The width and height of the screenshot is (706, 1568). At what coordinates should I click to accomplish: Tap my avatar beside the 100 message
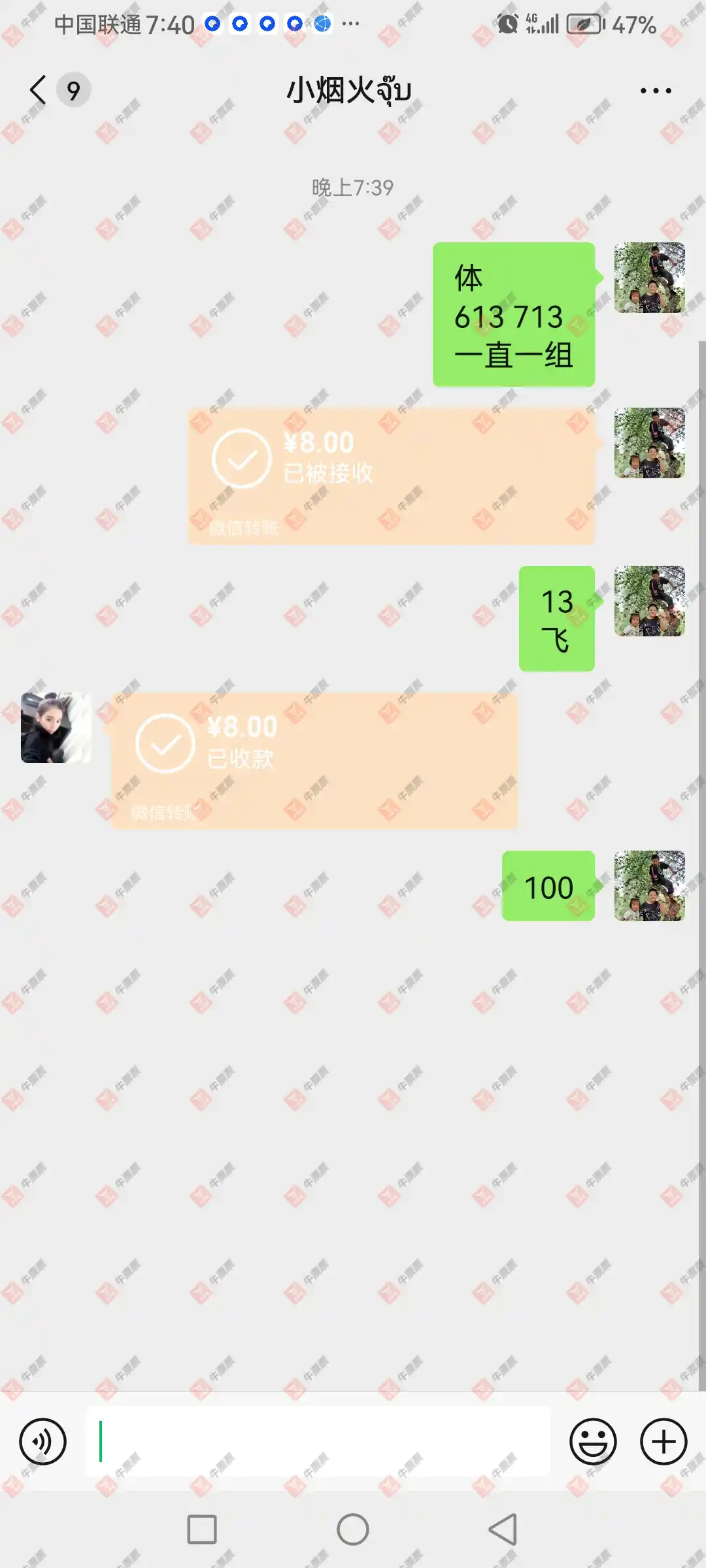click(649, 885)
